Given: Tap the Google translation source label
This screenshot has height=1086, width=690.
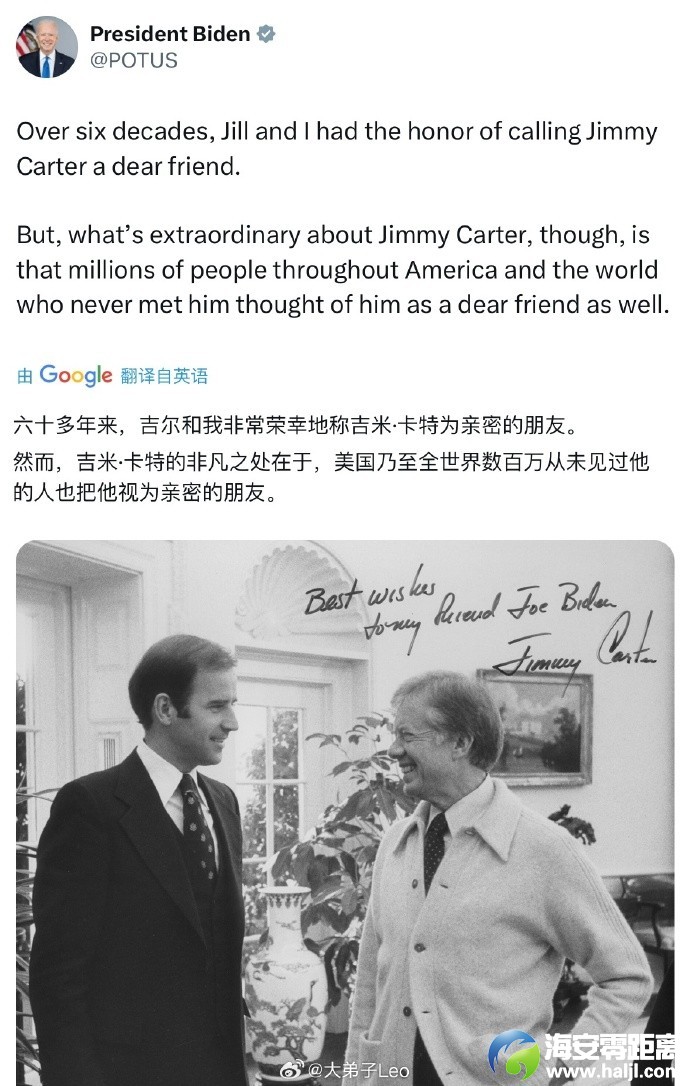Looking at the screenshot, I should (112, 376).
